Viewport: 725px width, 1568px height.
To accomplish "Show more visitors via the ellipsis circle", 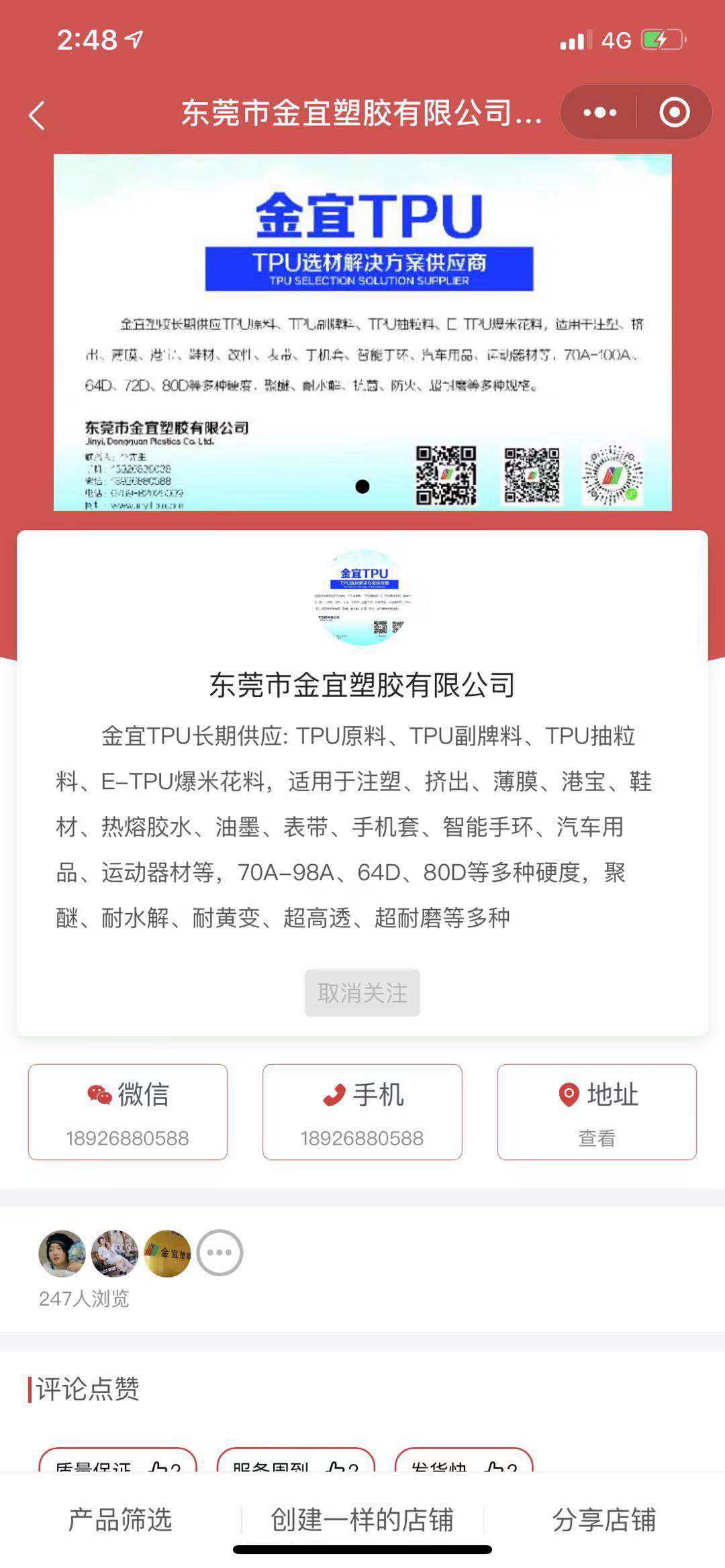I will click(220, 1253).
